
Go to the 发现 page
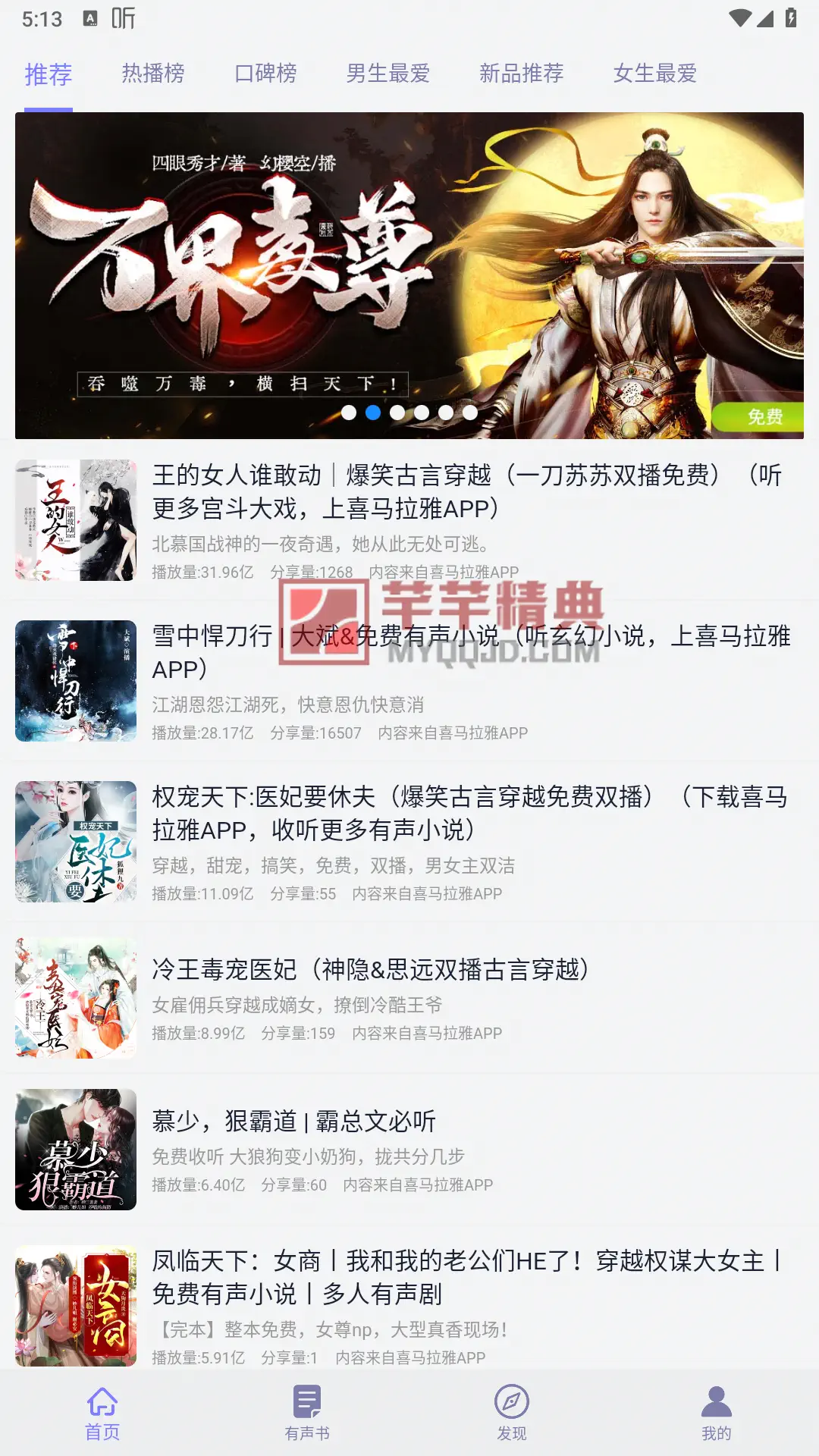512,1414
